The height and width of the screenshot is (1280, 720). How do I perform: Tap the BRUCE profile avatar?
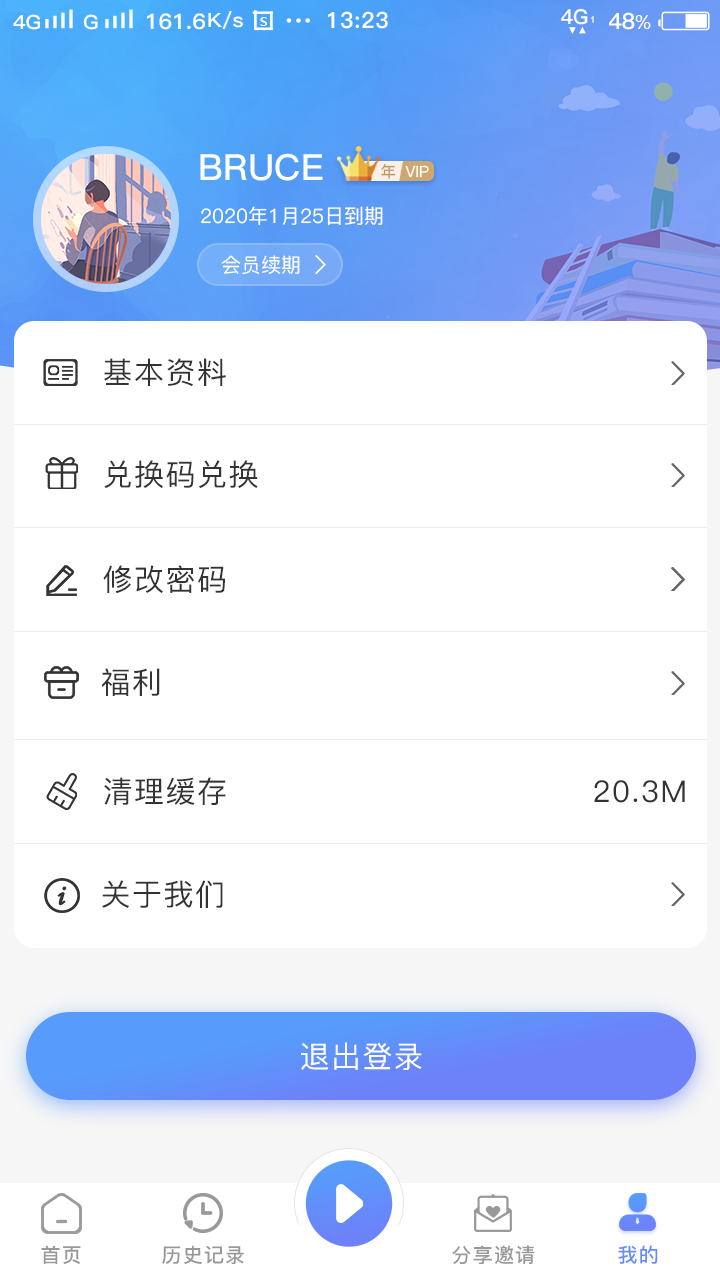click(x=106, y=219)
